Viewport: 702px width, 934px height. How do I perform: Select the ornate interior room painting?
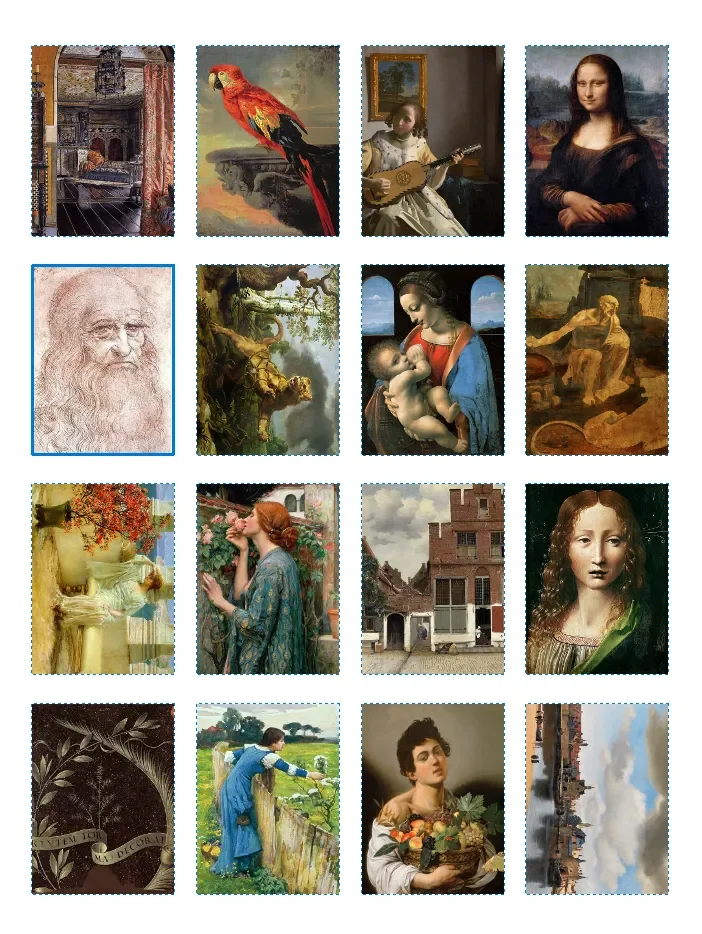point(103,141)
